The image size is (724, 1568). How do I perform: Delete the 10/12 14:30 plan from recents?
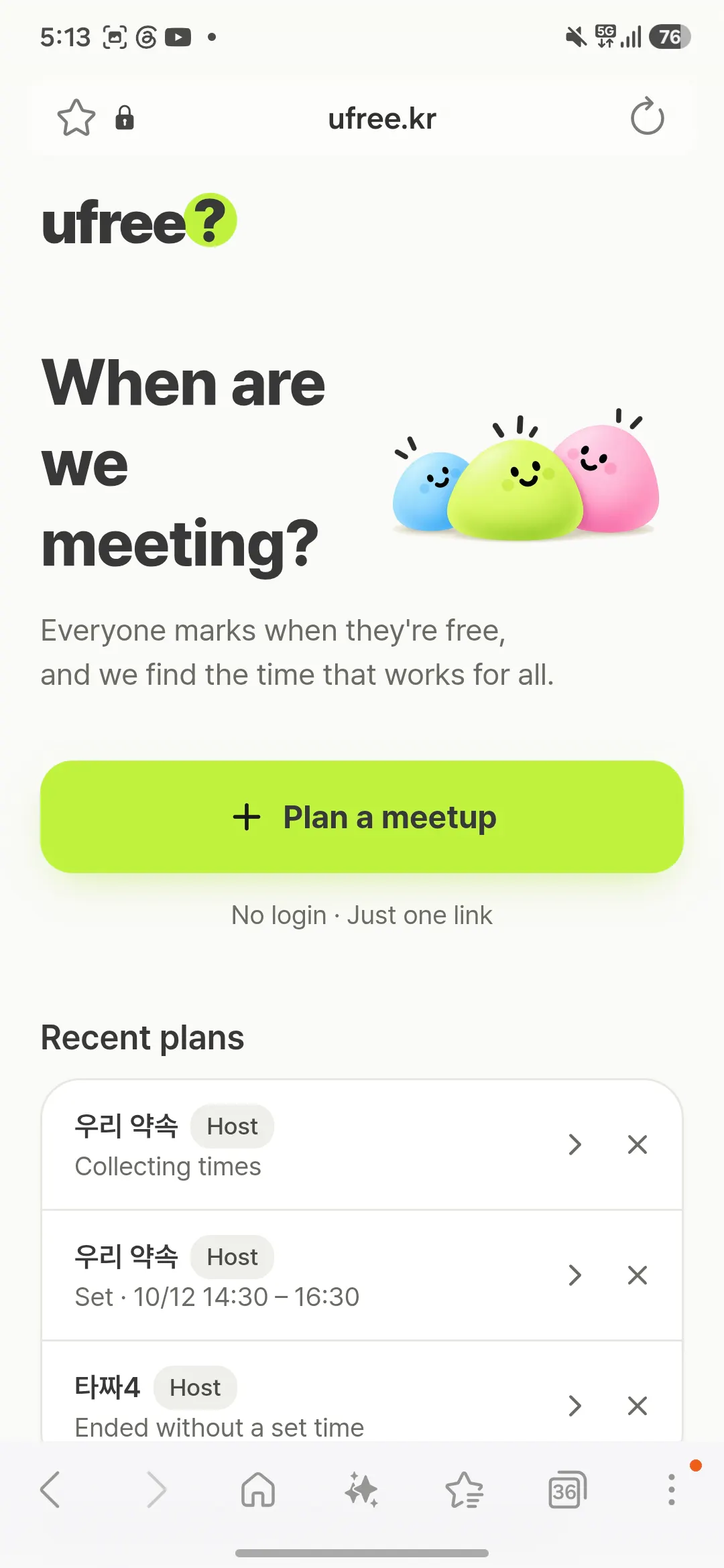pos(638,1275)
